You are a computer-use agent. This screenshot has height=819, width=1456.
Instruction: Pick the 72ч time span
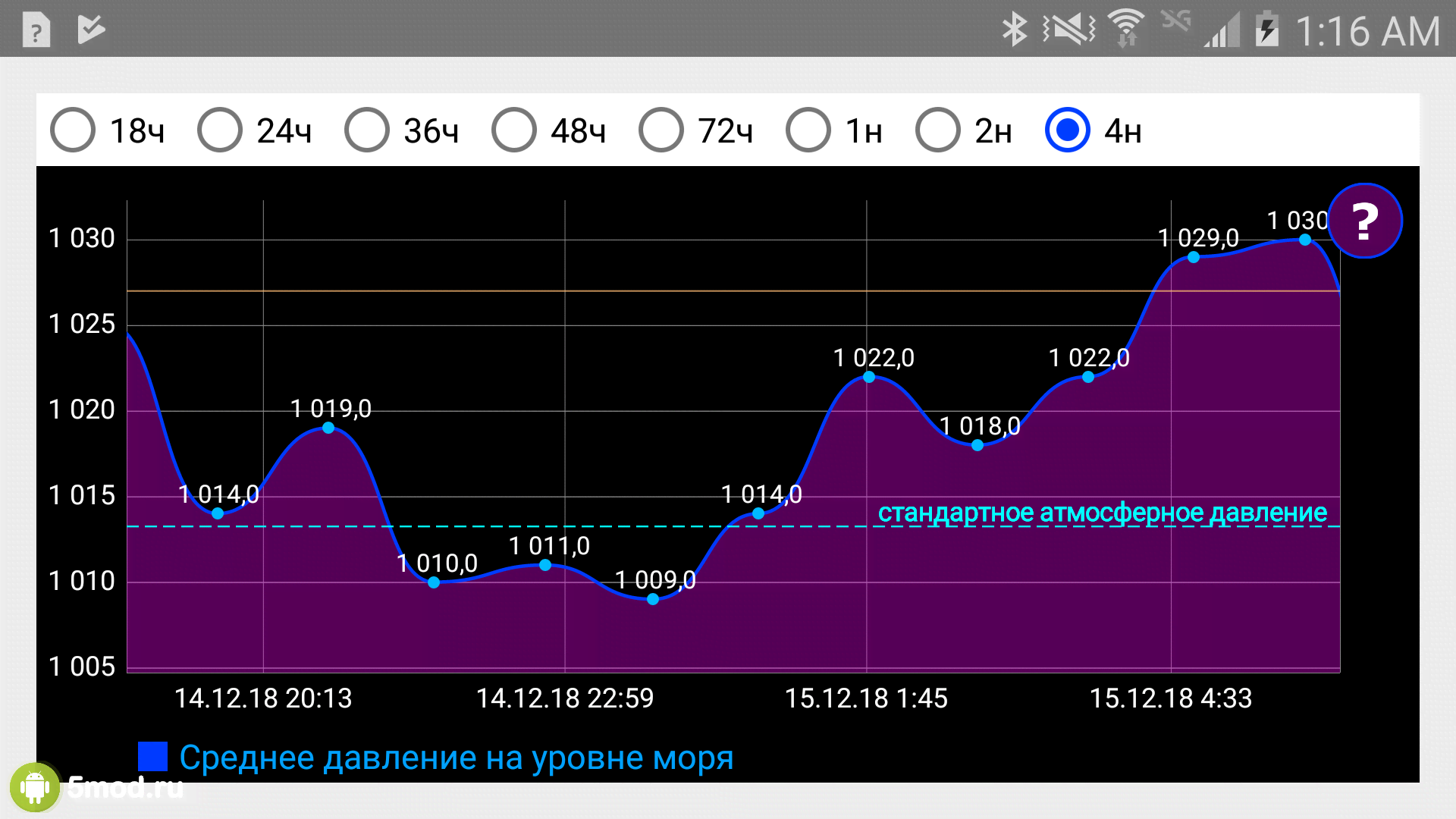661,130
